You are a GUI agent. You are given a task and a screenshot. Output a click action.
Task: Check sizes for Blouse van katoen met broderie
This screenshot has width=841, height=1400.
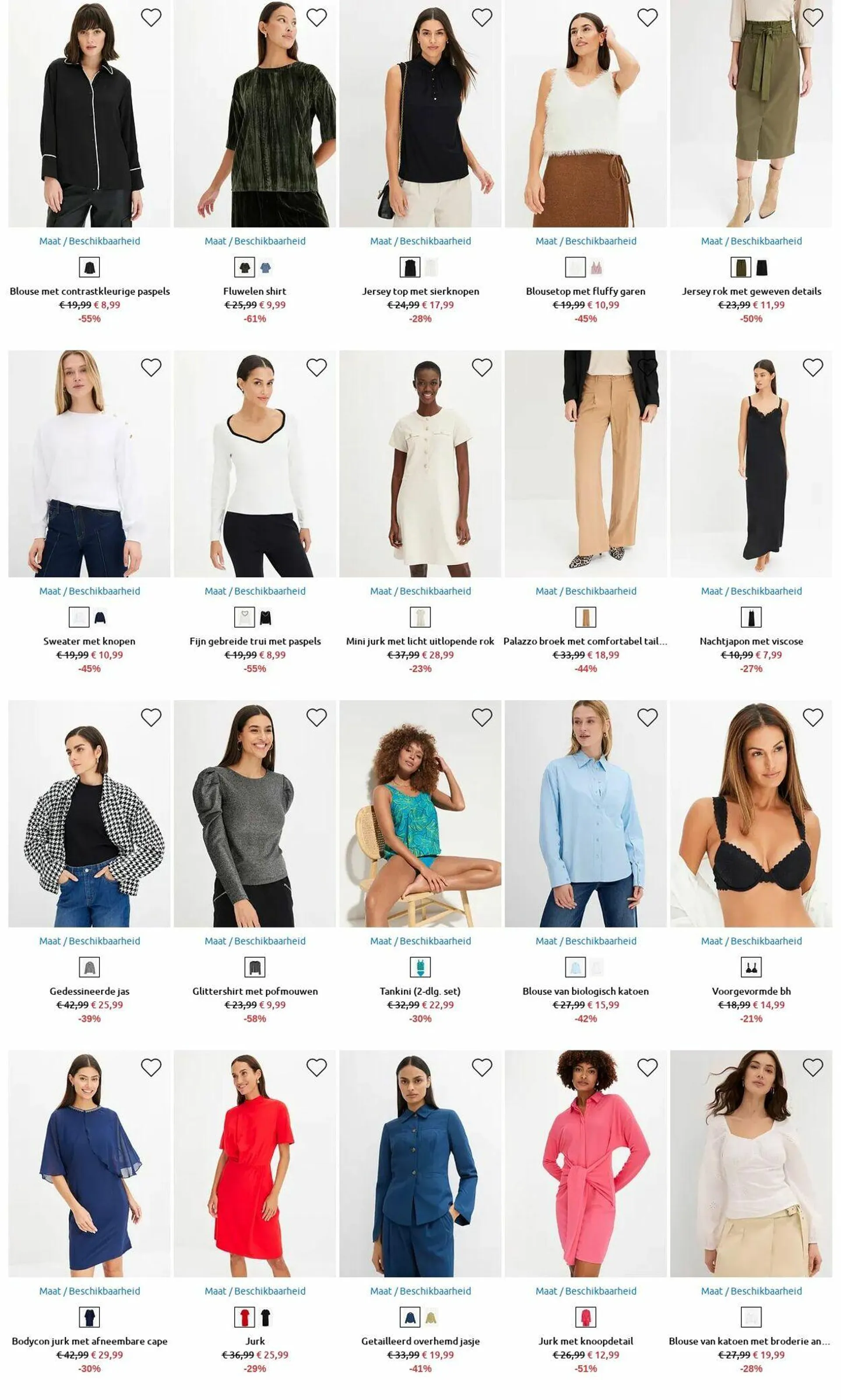point(751,1291)
